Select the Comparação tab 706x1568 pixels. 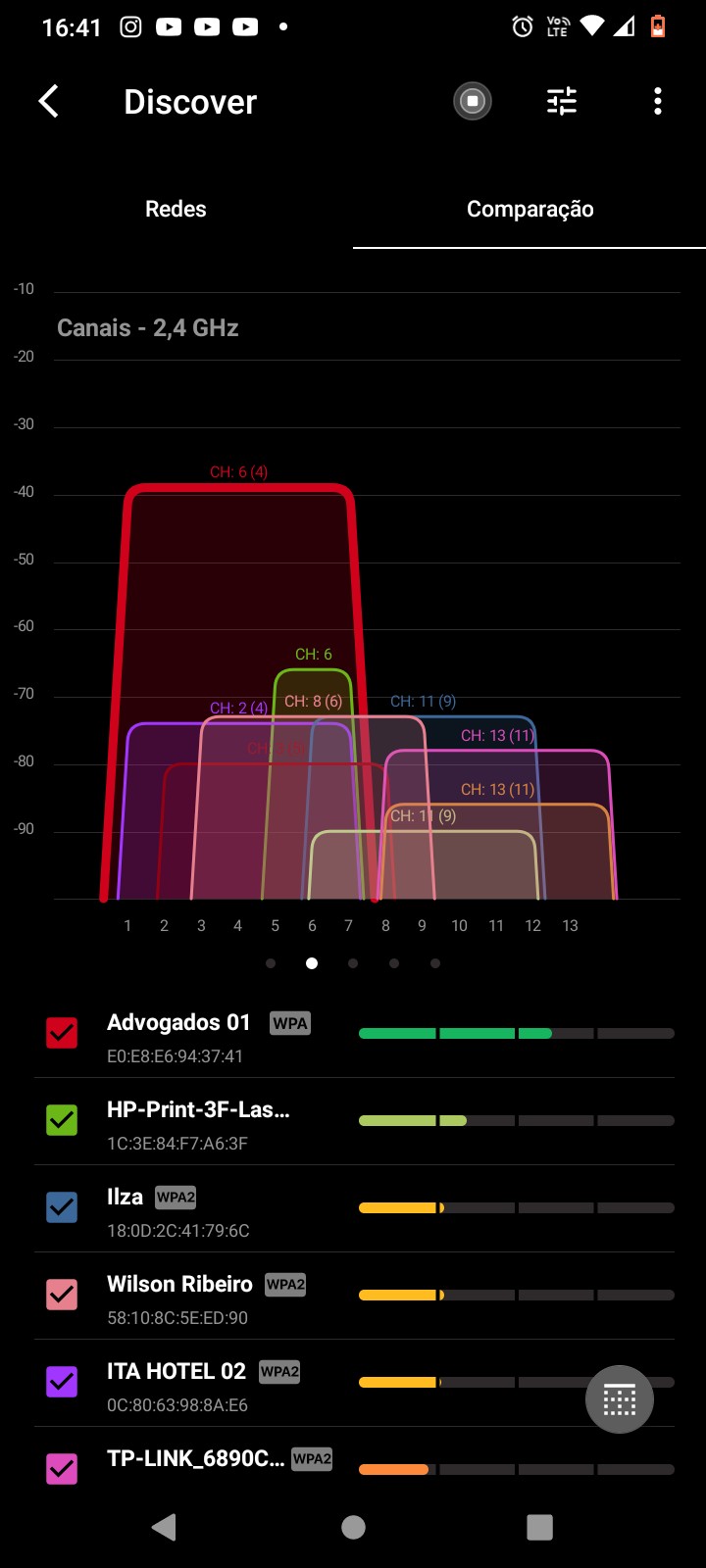click(529, 209)
